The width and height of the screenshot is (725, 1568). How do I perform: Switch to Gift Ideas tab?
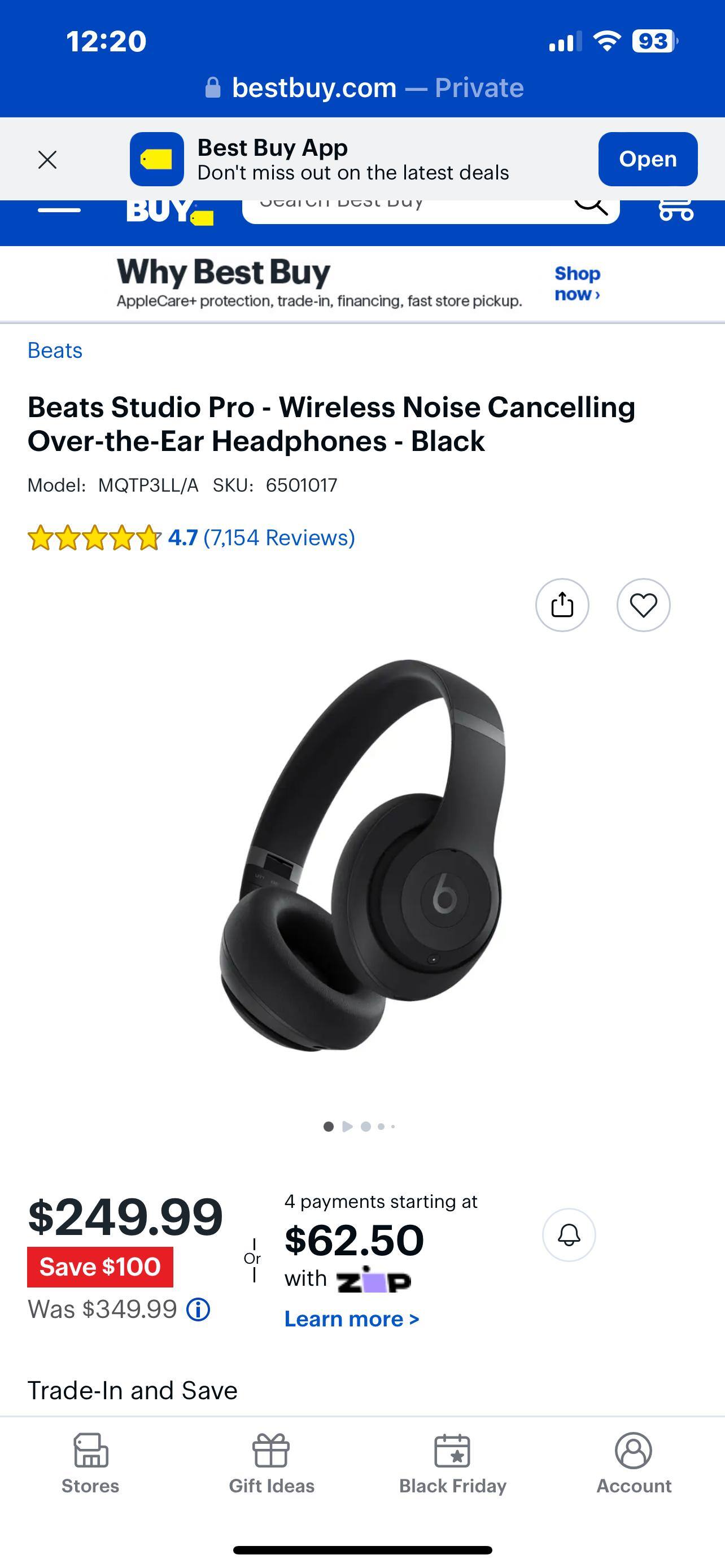[x=272, y=1464]
